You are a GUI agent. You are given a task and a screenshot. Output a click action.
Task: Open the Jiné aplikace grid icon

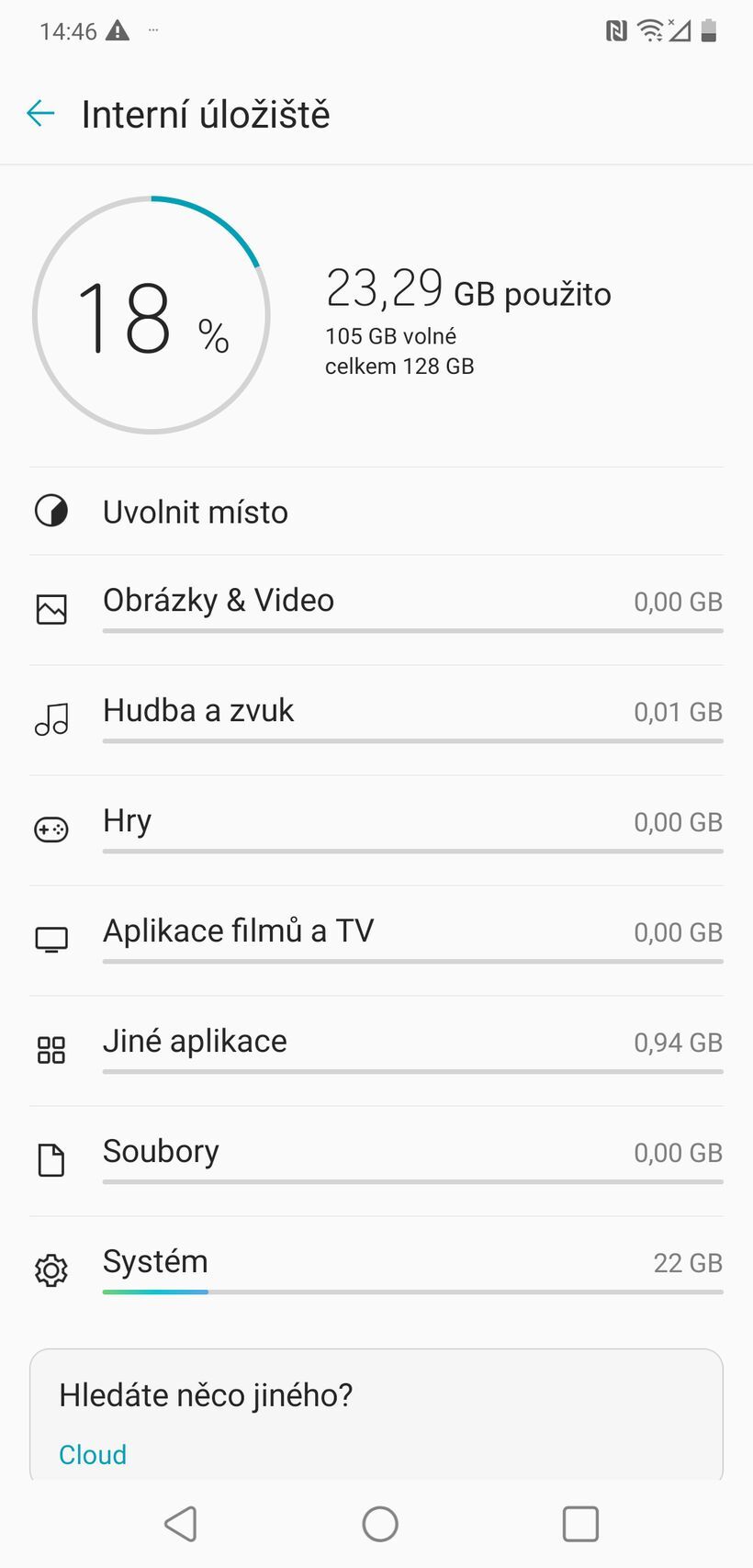[52, 1048]
